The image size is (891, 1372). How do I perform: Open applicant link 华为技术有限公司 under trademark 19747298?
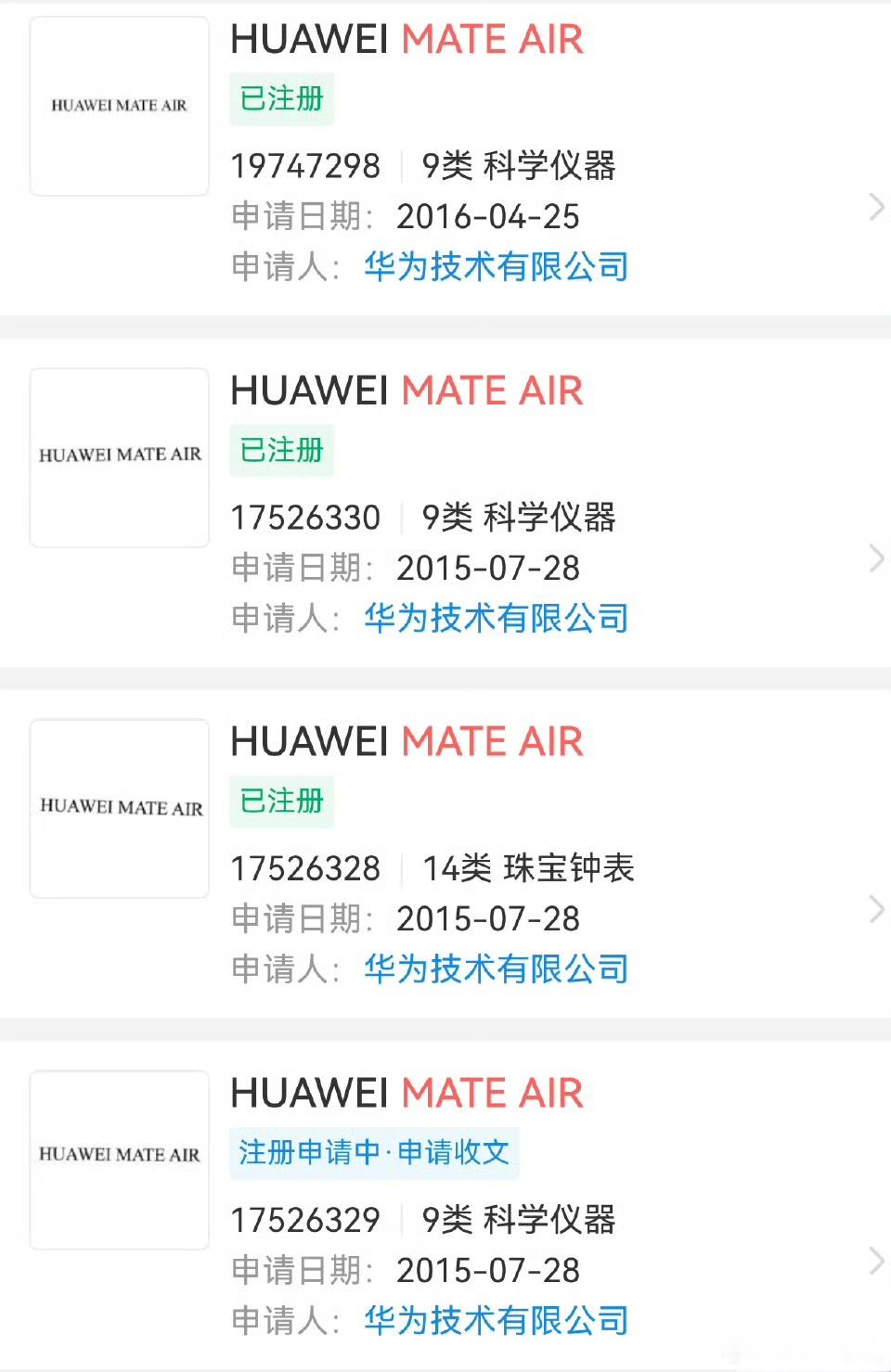click(x=495, y=268)
